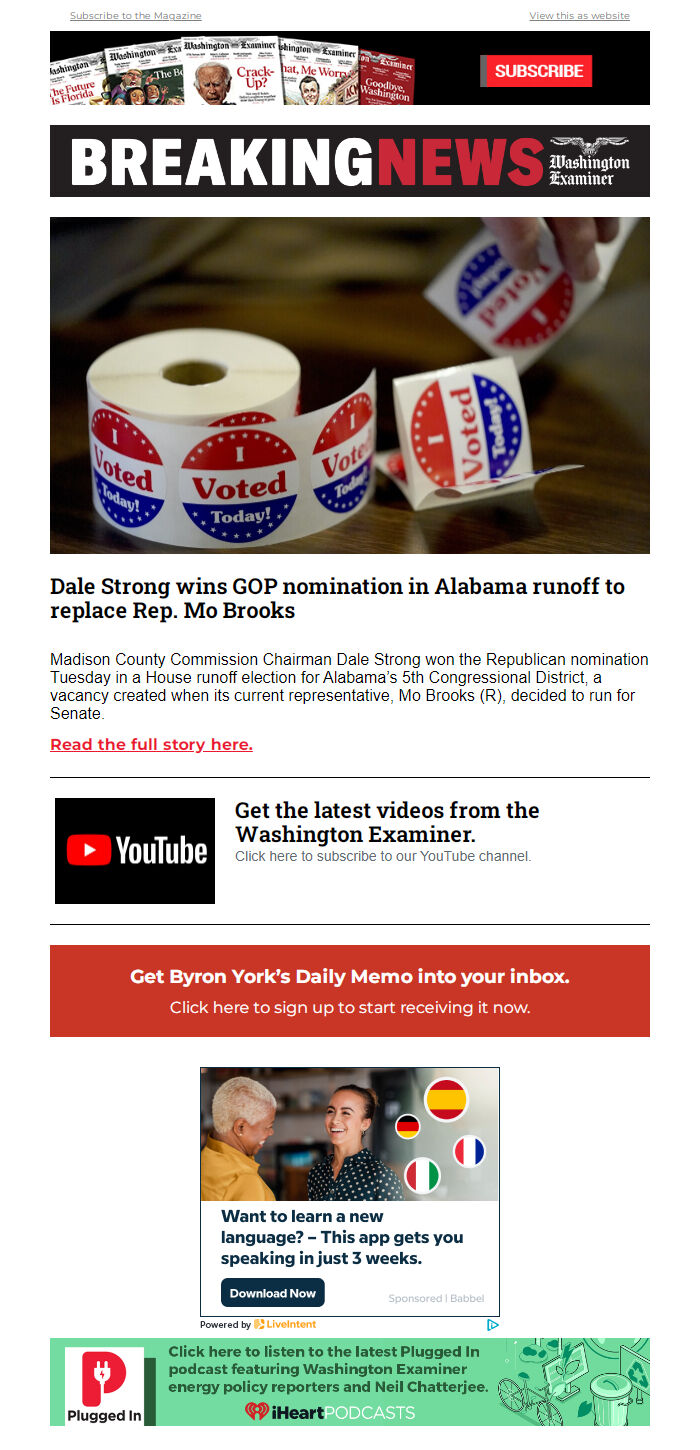
Task: Open the AdChoices icon under the ad
Action: [x=492, y=1325]
